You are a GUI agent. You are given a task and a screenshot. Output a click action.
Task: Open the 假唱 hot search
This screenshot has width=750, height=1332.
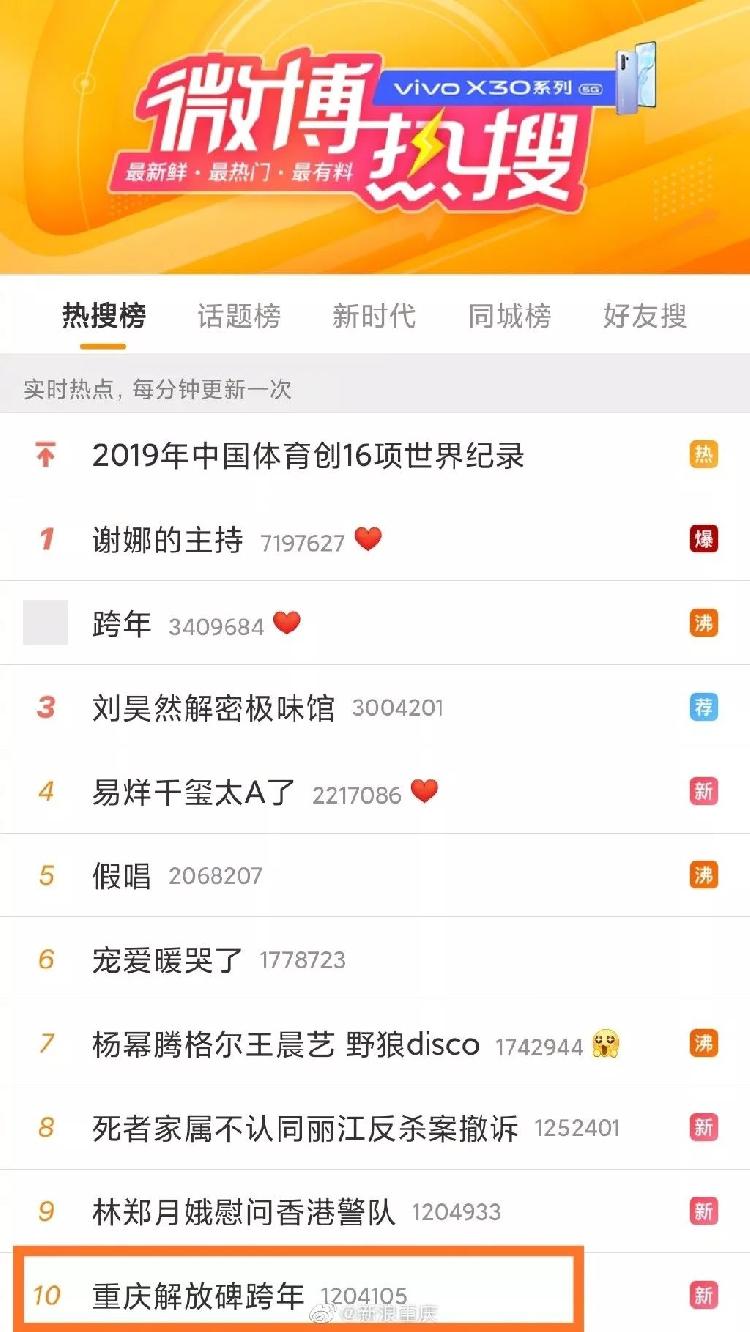click(x=122, y=876)
